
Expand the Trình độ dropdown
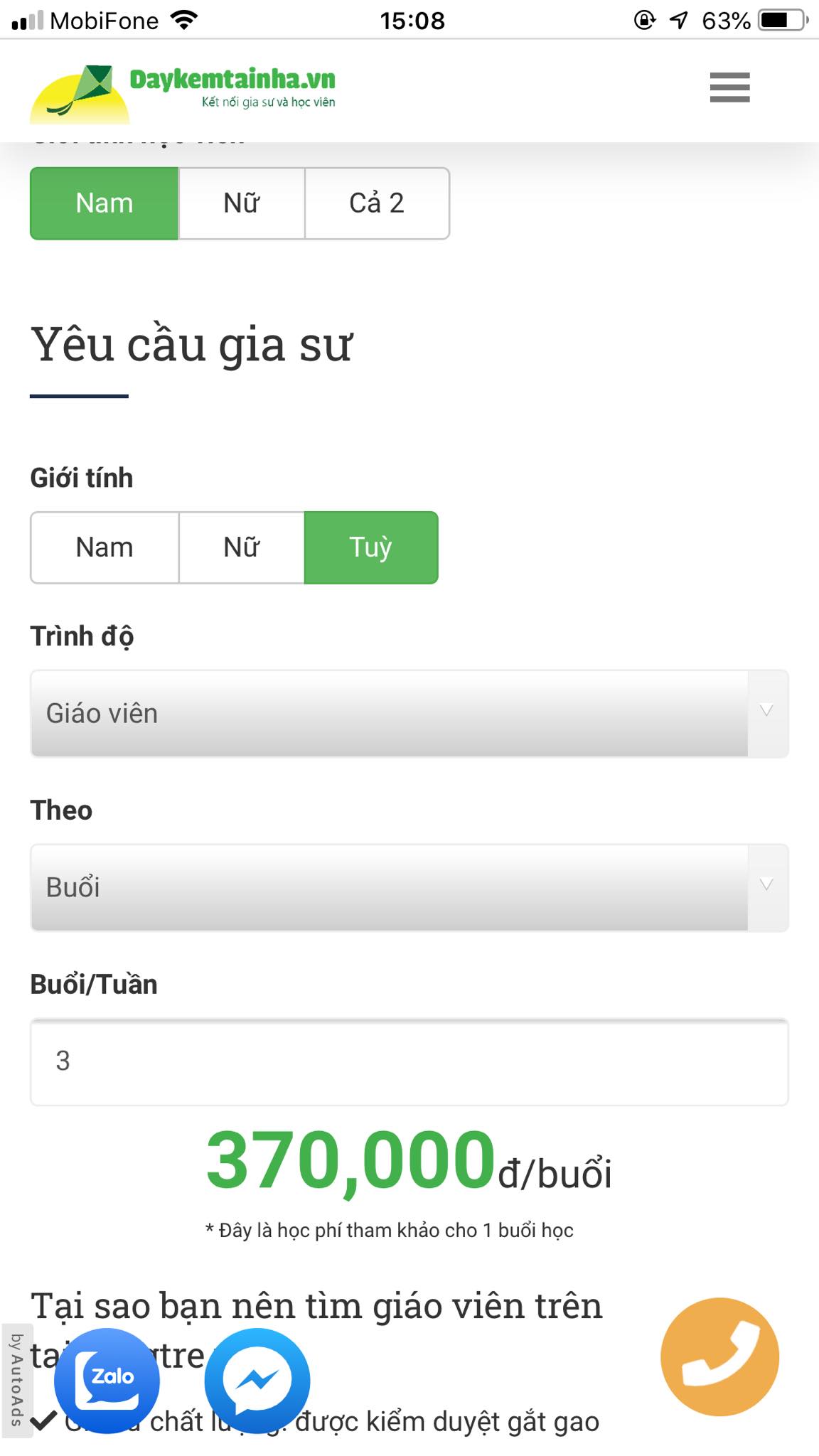tap(409, 714)
